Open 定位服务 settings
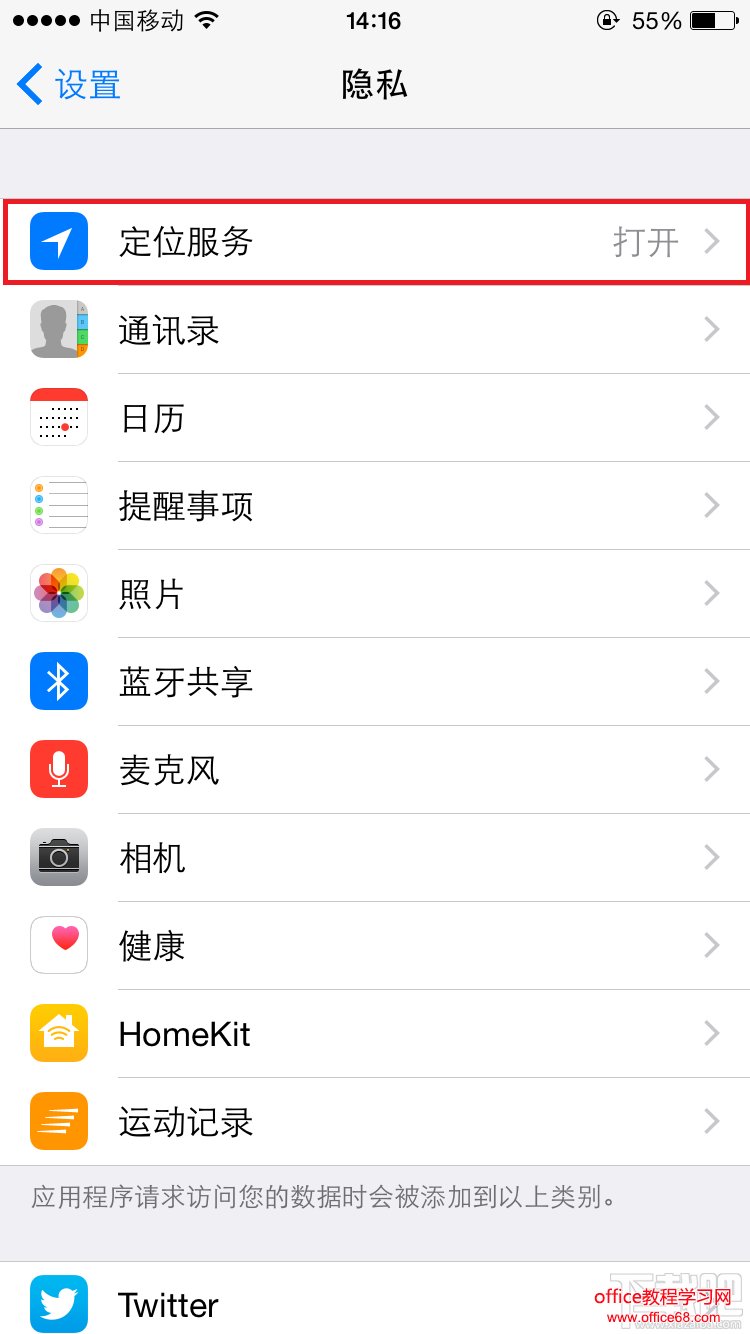The height and width of the screenshot is (1334, 750). tap(375, 242)
